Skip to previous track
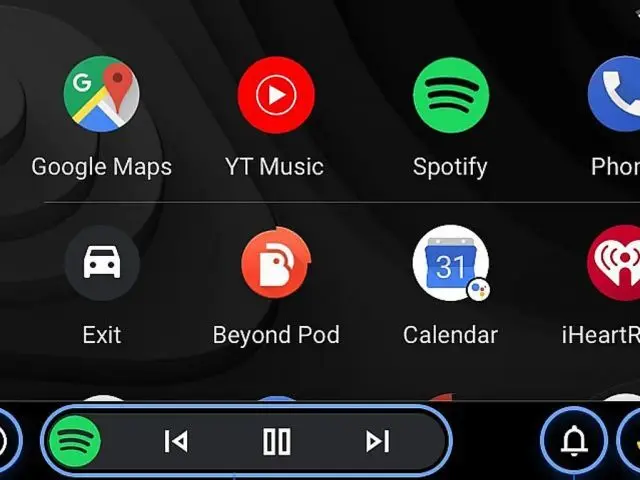 [176, 441]
